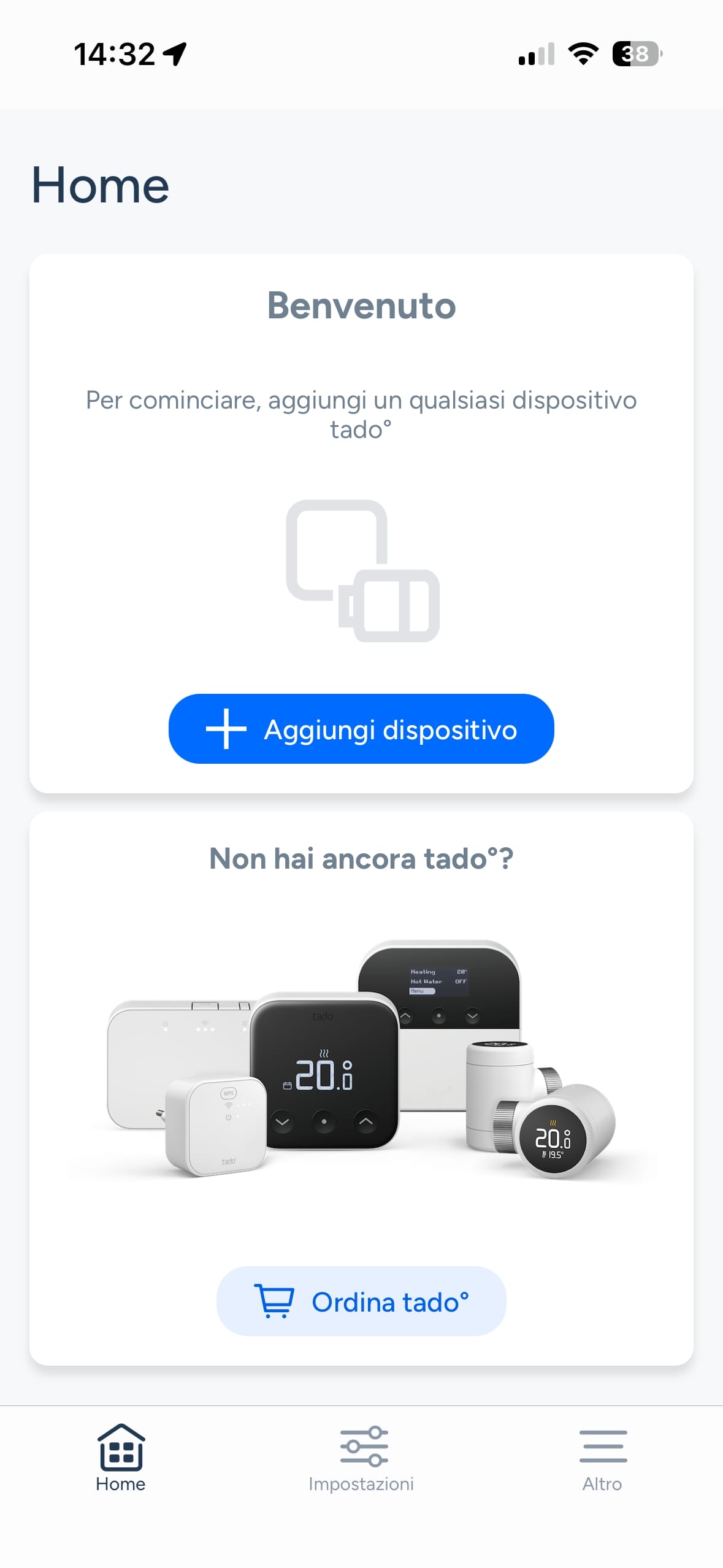
Task: Switch to the Impostazioni tab
Action: (361, 1458)
